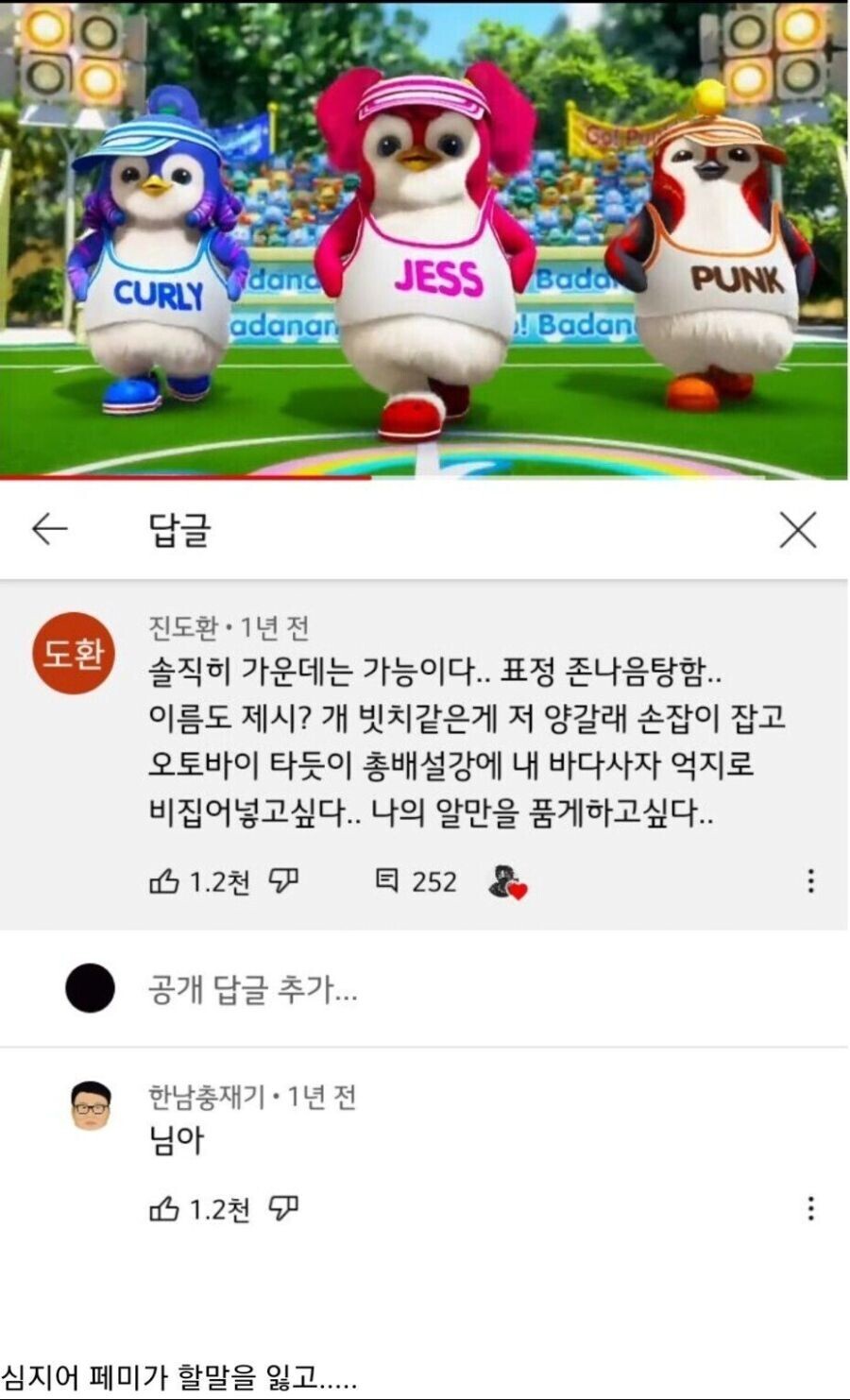Open overflow menu on 진도환's comment

(810, 881)
